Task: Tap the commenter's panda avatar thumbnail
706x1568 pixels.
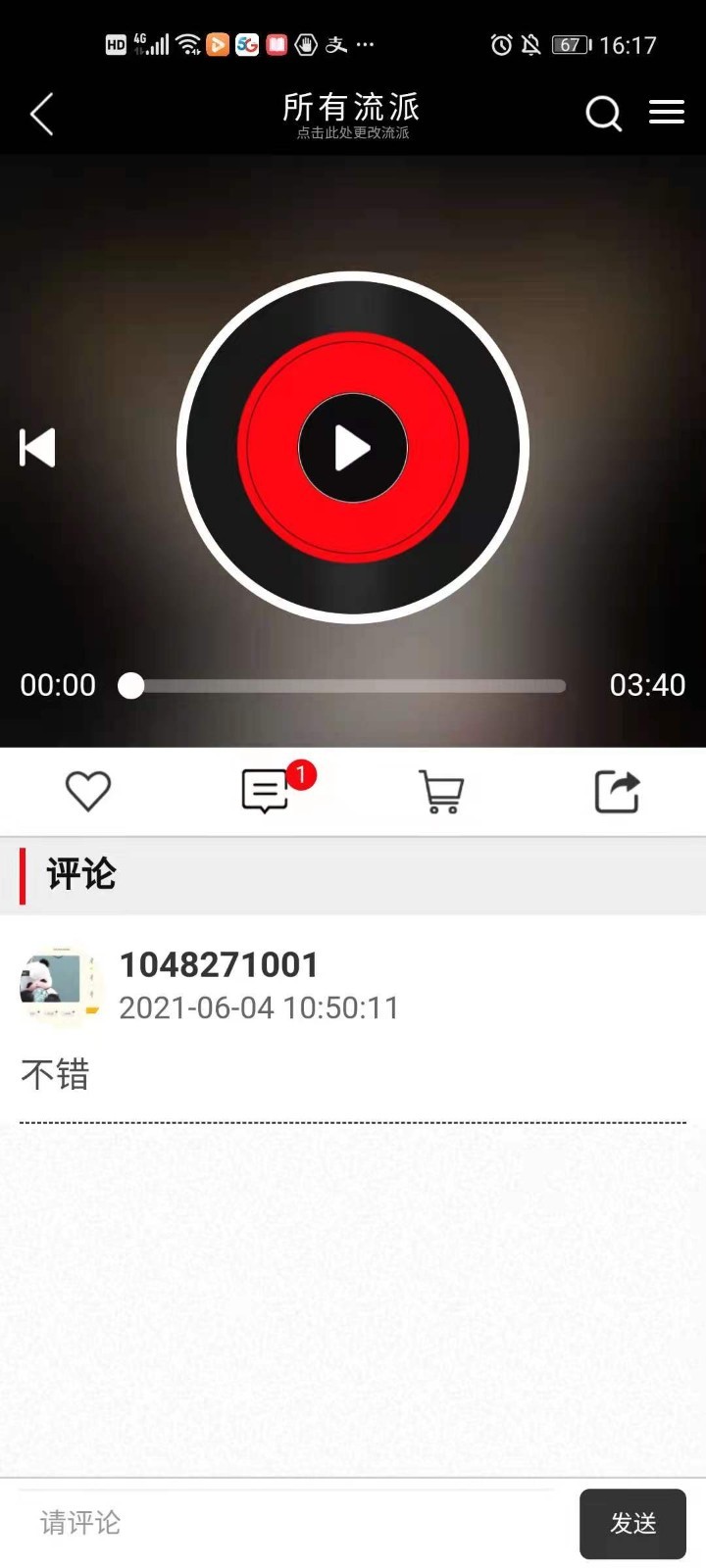Action: [x=61, y=987]
